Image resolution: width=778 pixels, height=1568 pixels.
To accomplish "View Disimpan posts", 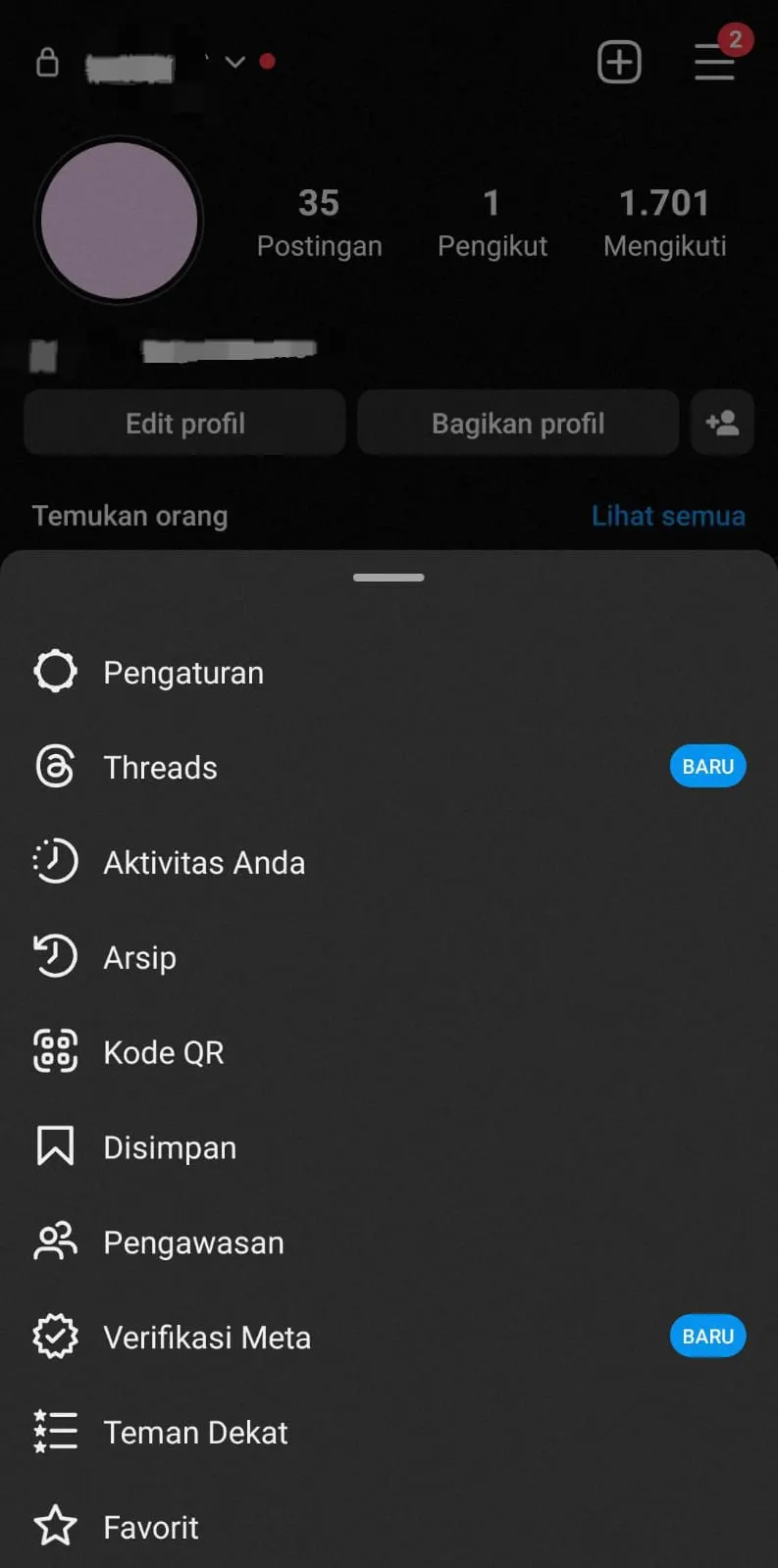I will click(x=170, y=1147).
